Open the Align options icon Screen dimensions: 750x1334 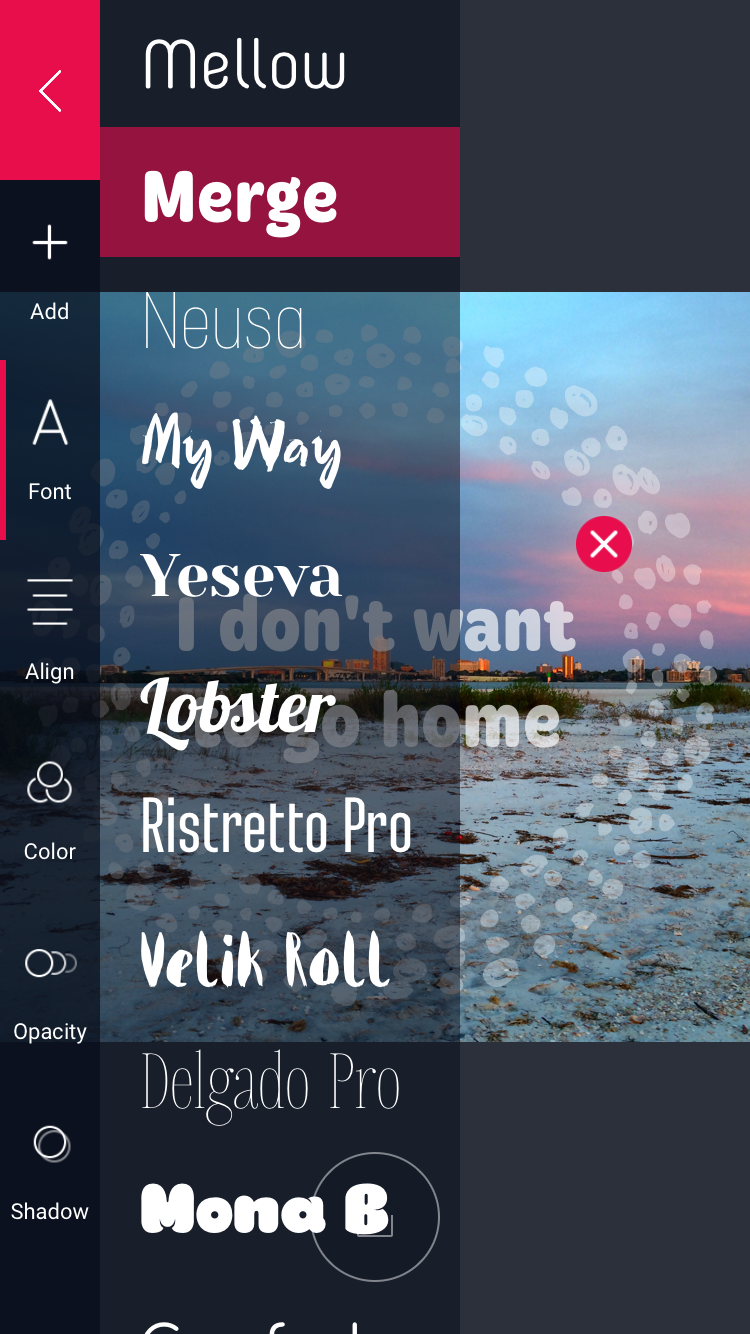pos(50,603)
